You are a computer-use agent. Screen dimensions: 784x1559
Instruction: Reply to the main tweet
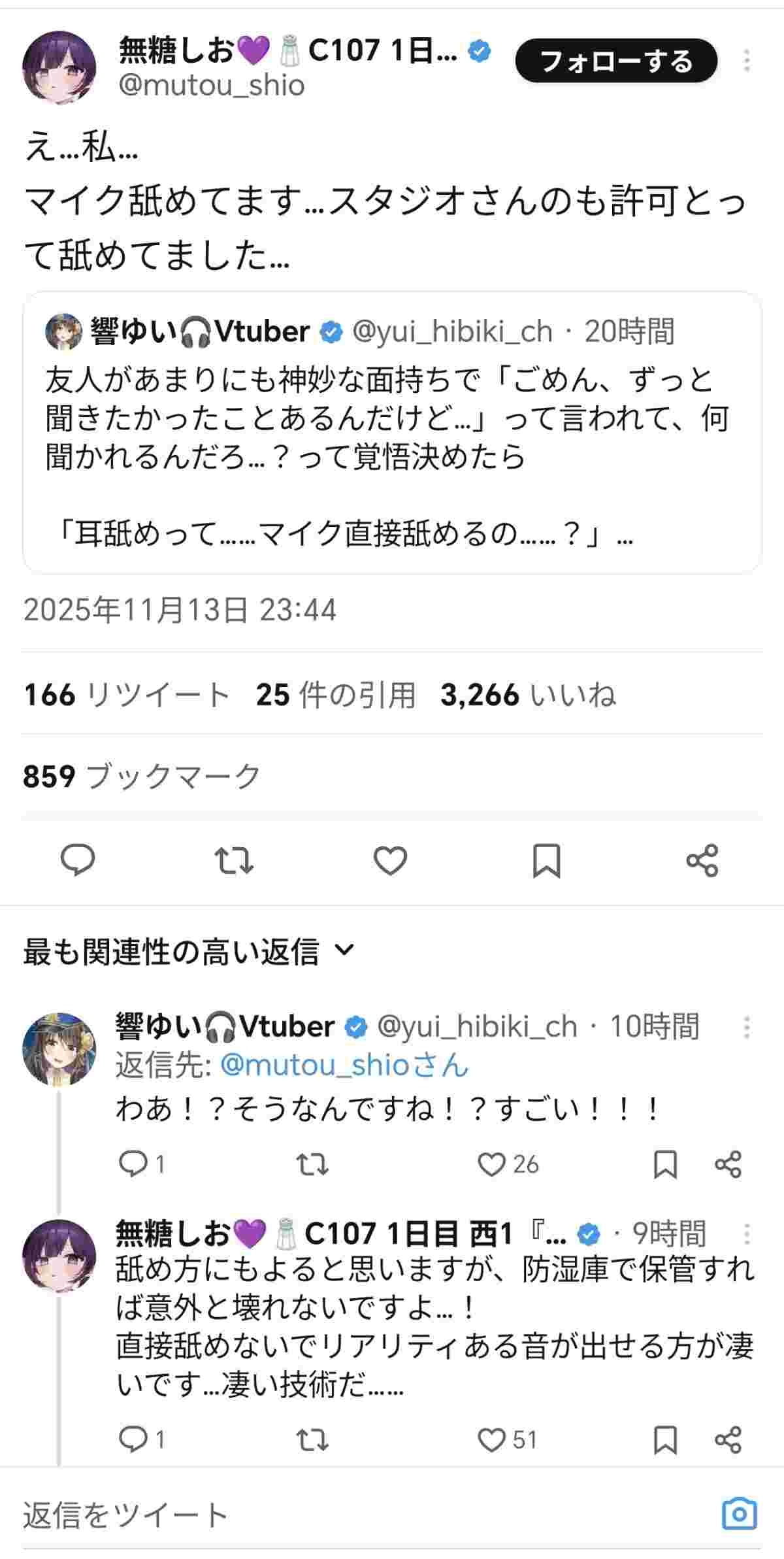tap(78, 860)
